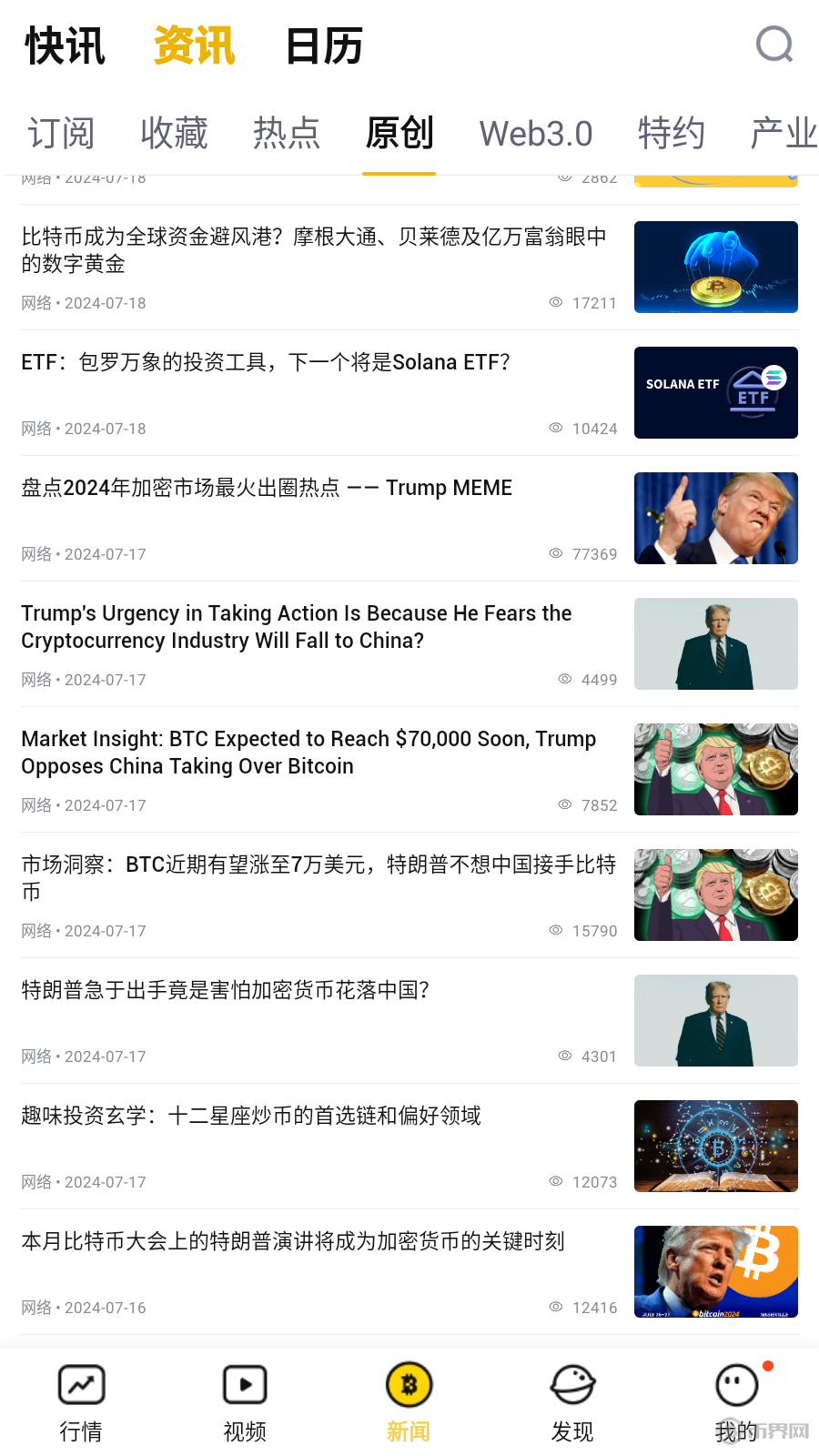Open Market Insight BTC $70,000 article

[x=308, y=753]
